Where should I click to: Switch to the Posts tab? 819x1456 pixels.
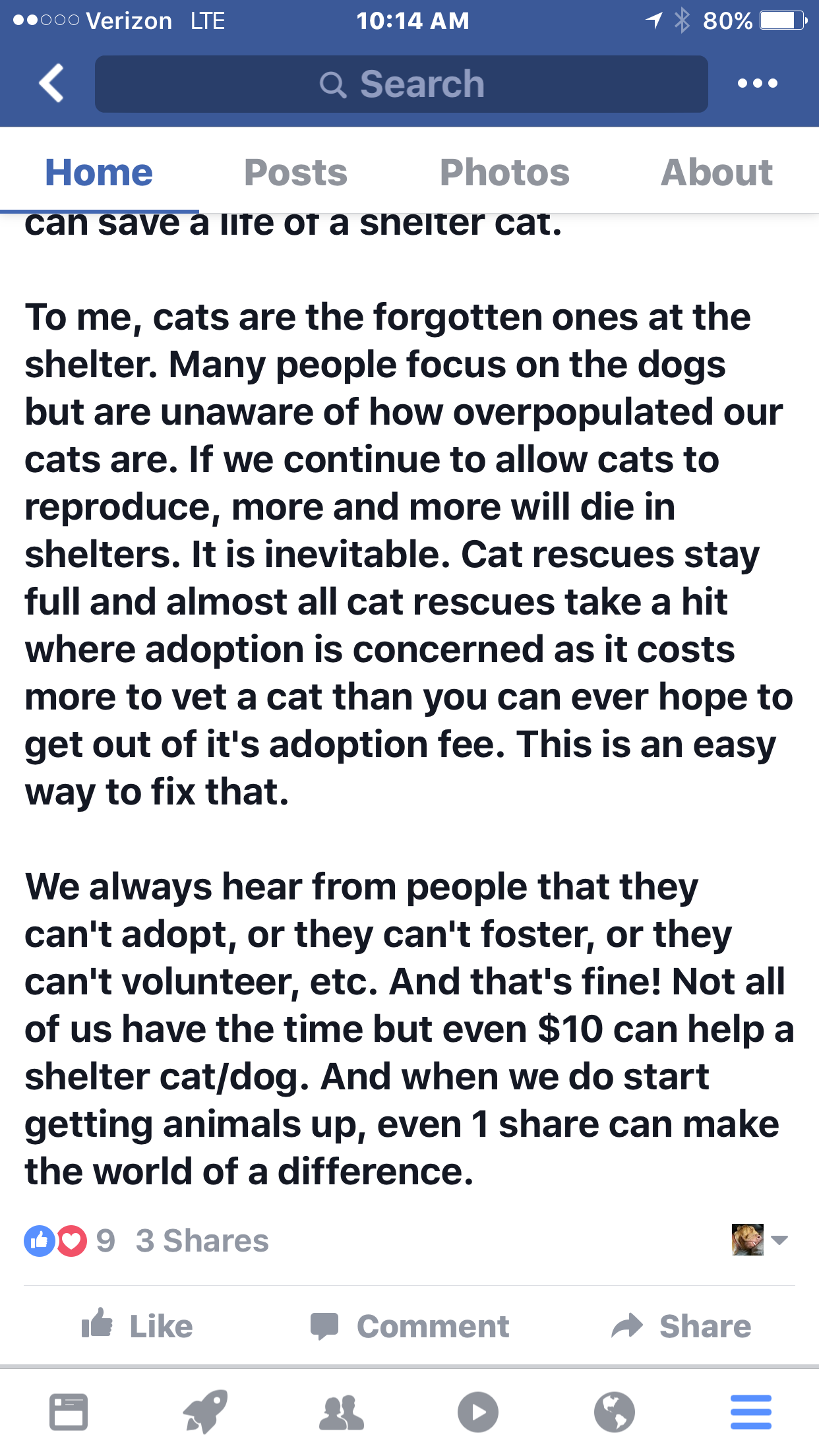pos(295,173)
